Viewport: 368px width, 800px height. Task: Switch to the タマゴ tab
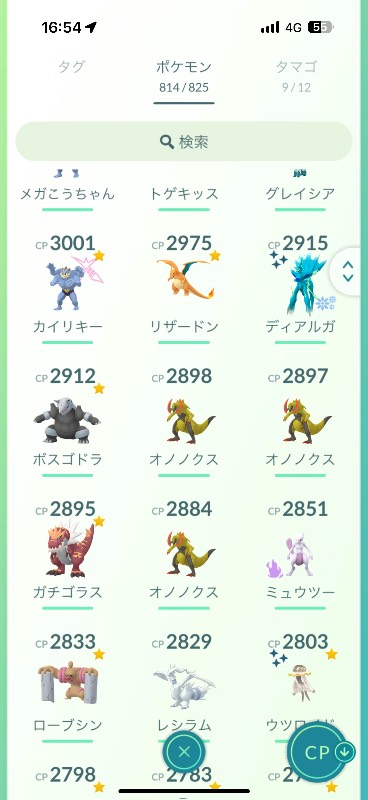coord(296,75)
